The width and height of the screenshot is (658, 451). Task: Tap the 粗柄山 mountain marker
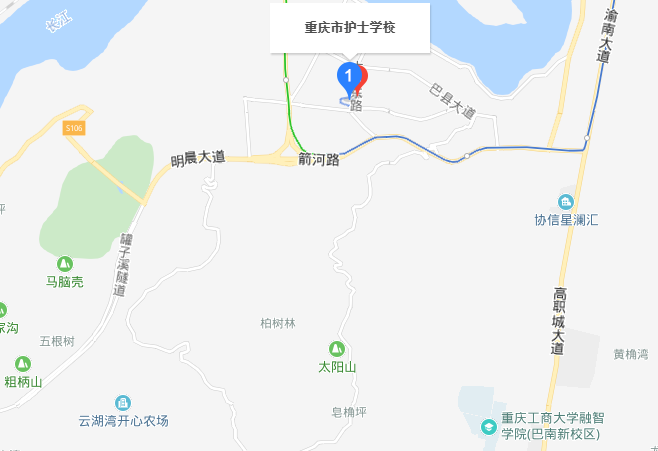point(23,363)
